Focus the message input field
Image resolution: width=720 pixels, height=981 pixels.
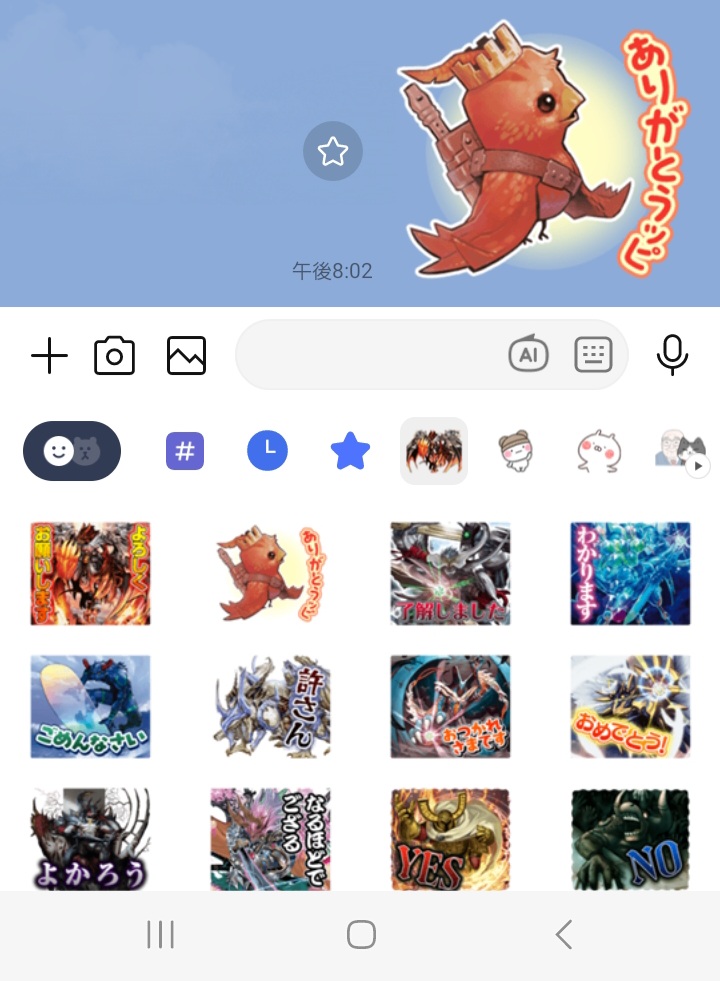point(370,355)
